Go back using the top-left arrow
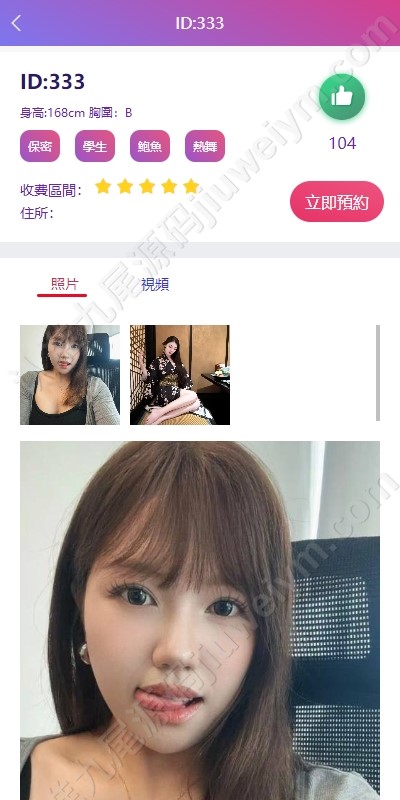Image resolution: width=400 pixels, height=800 pixels. (x=16, y=23)
